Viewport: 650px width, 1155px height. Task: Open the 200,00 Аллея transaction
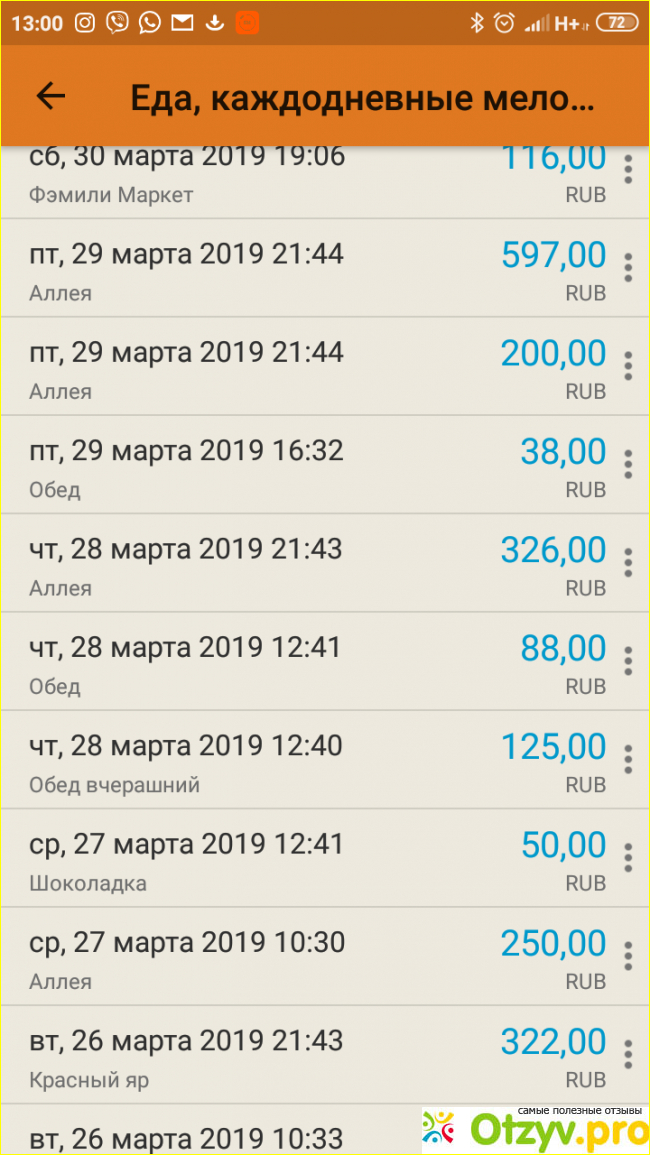(300, 367)
